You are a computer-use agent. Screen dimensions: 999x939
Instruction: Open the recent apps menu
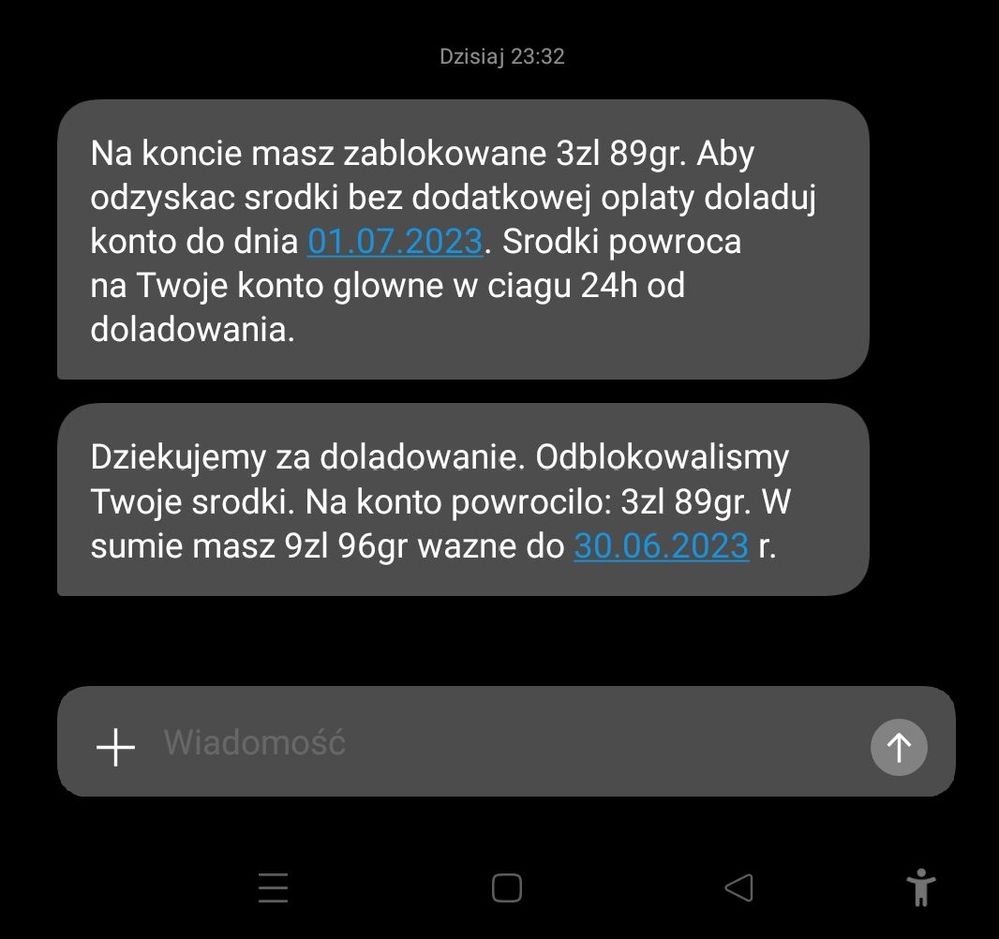[x=273, y=887]
